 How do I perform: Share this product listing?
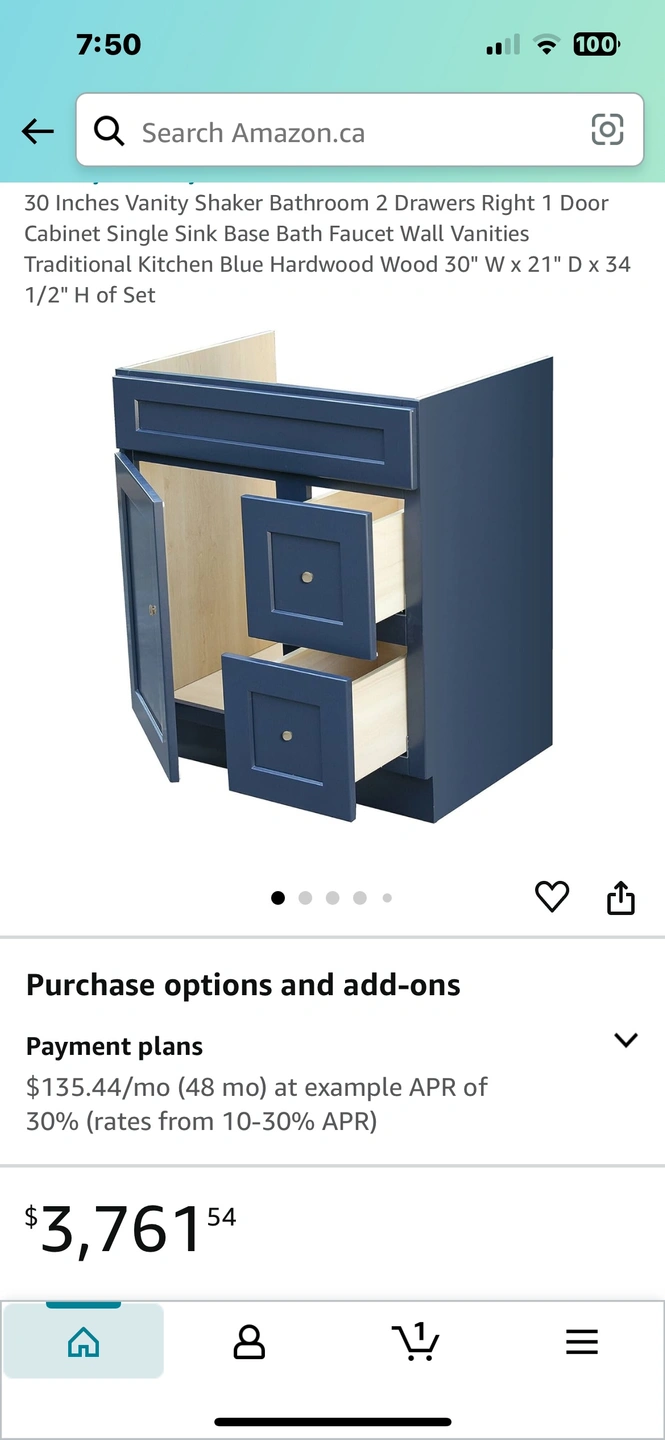click(x=621, y=897)
